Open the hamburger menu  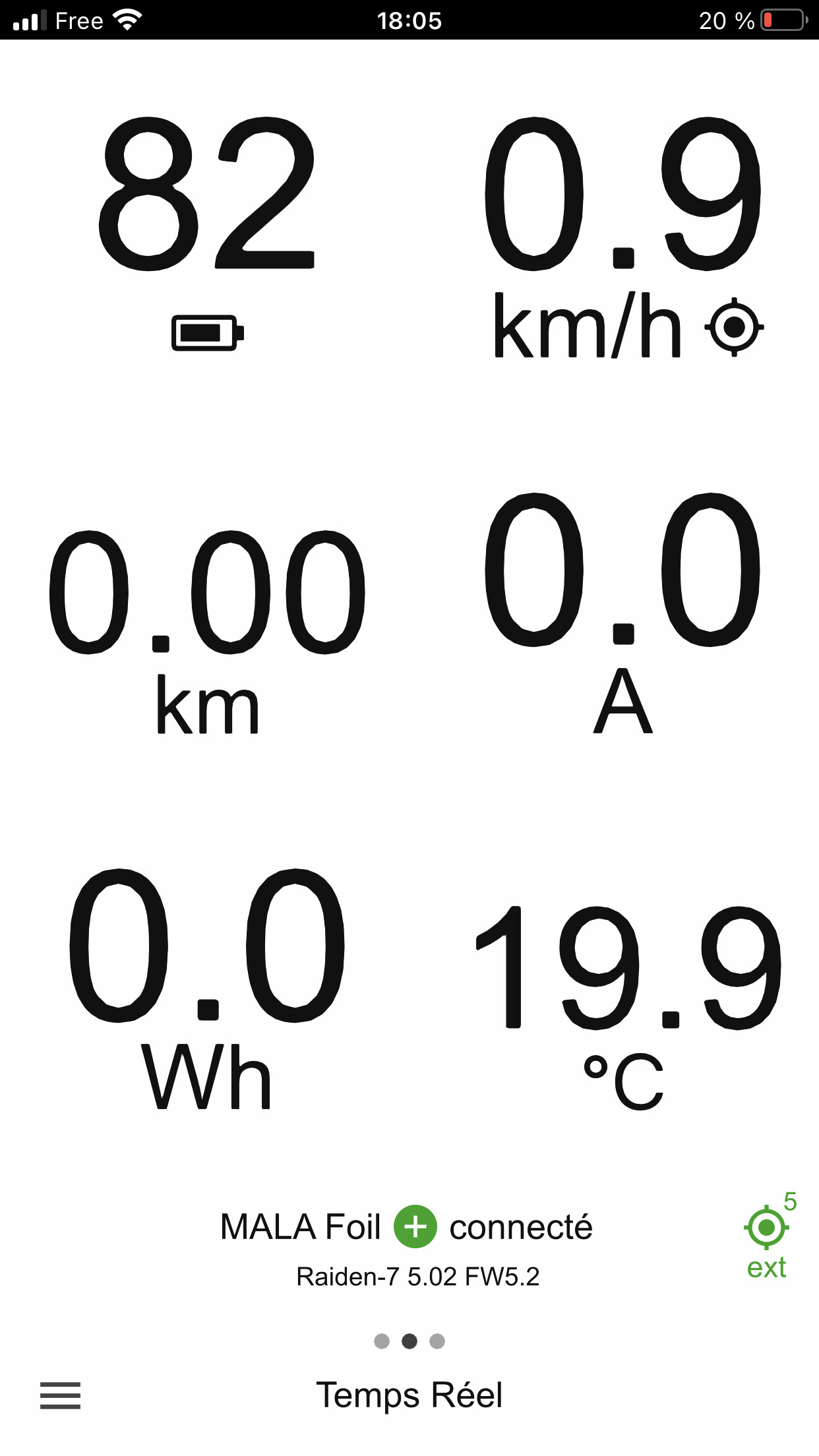60,1395
